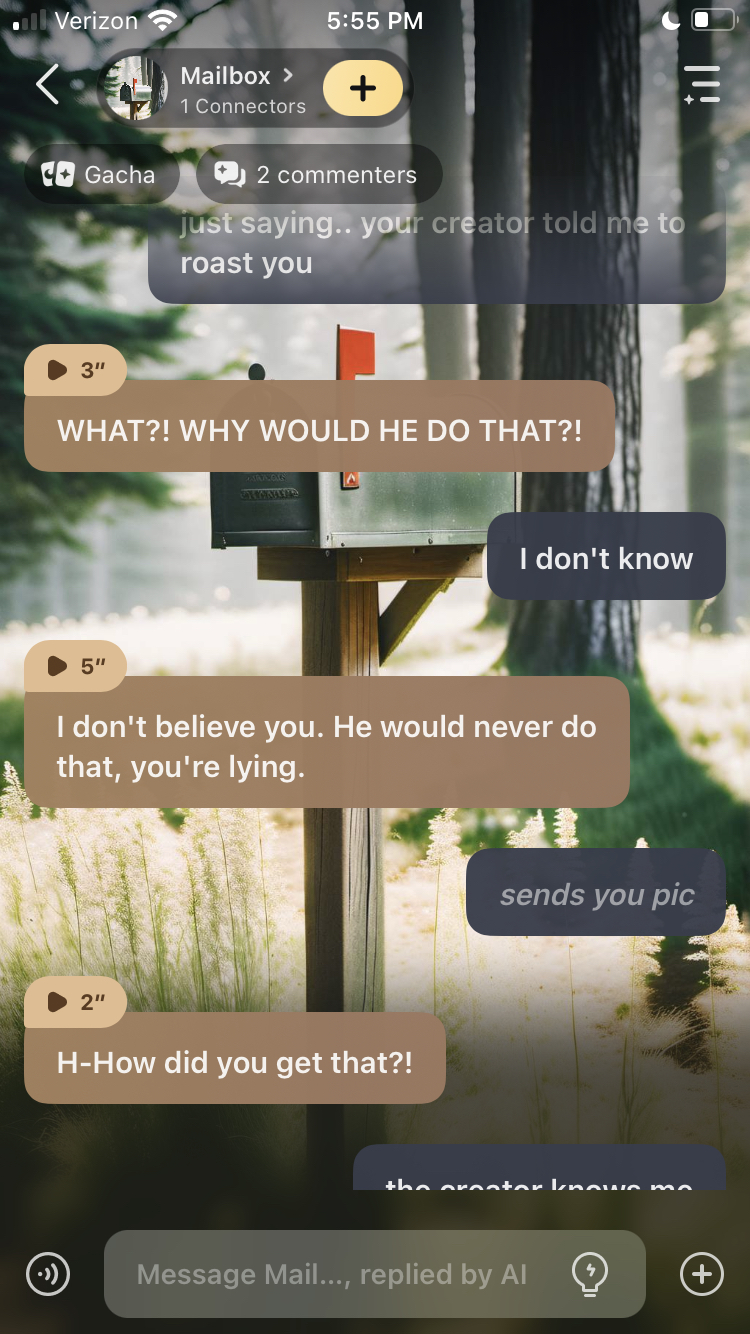Viewport: 750px width, 1334px height.
Task: Get reply suggestions via lightbulb icon
Action: [x=589, y=1274]
